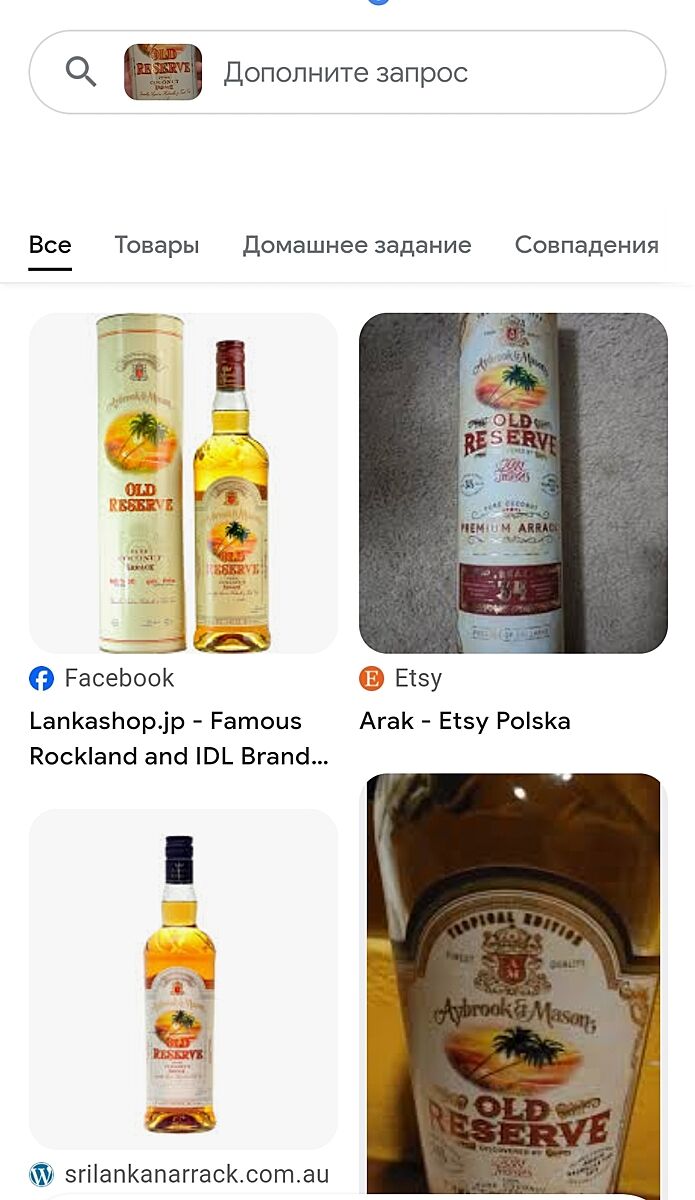Open the Tropical Edition Old Reserve close-up result
The width and height of the screenshot is (695, 1200).
pyautogui.click(x=513, y=985)
